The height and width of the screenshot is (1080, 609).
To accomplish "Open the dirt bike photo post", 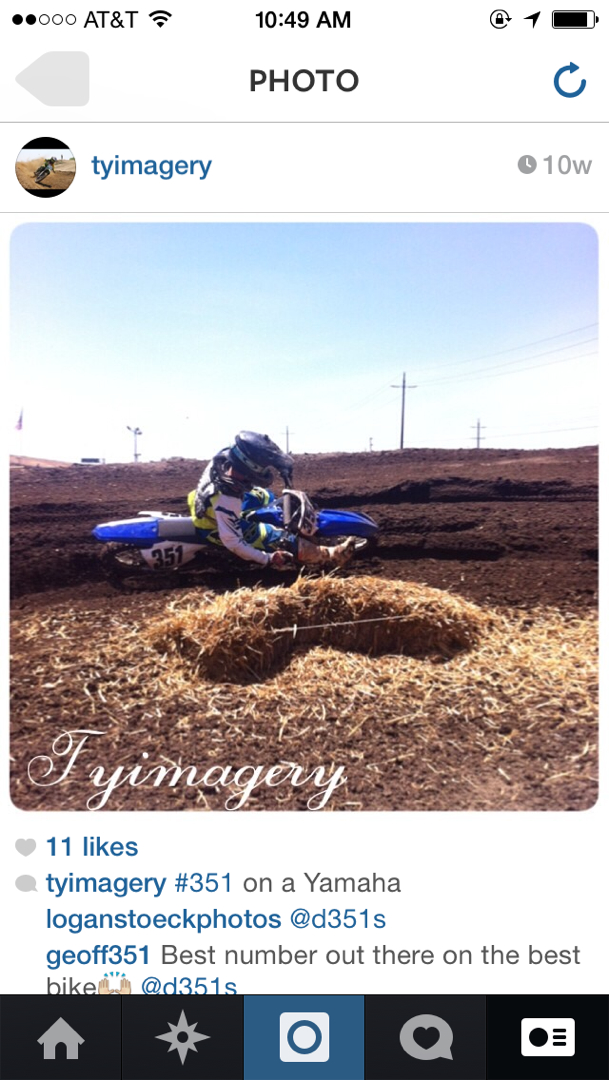I will pos(304,517).
